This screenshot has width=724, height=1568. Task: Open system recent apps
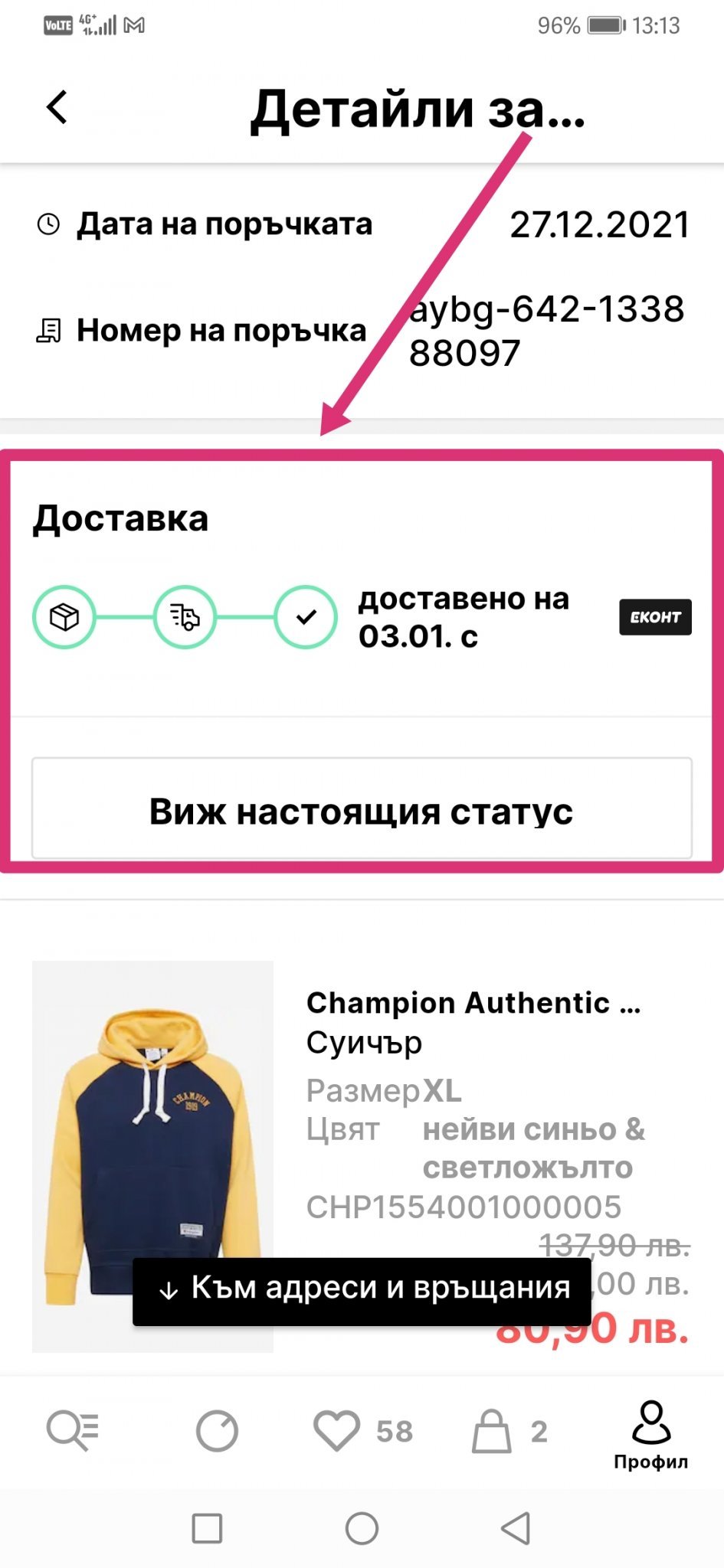(x=207, y=1529)
